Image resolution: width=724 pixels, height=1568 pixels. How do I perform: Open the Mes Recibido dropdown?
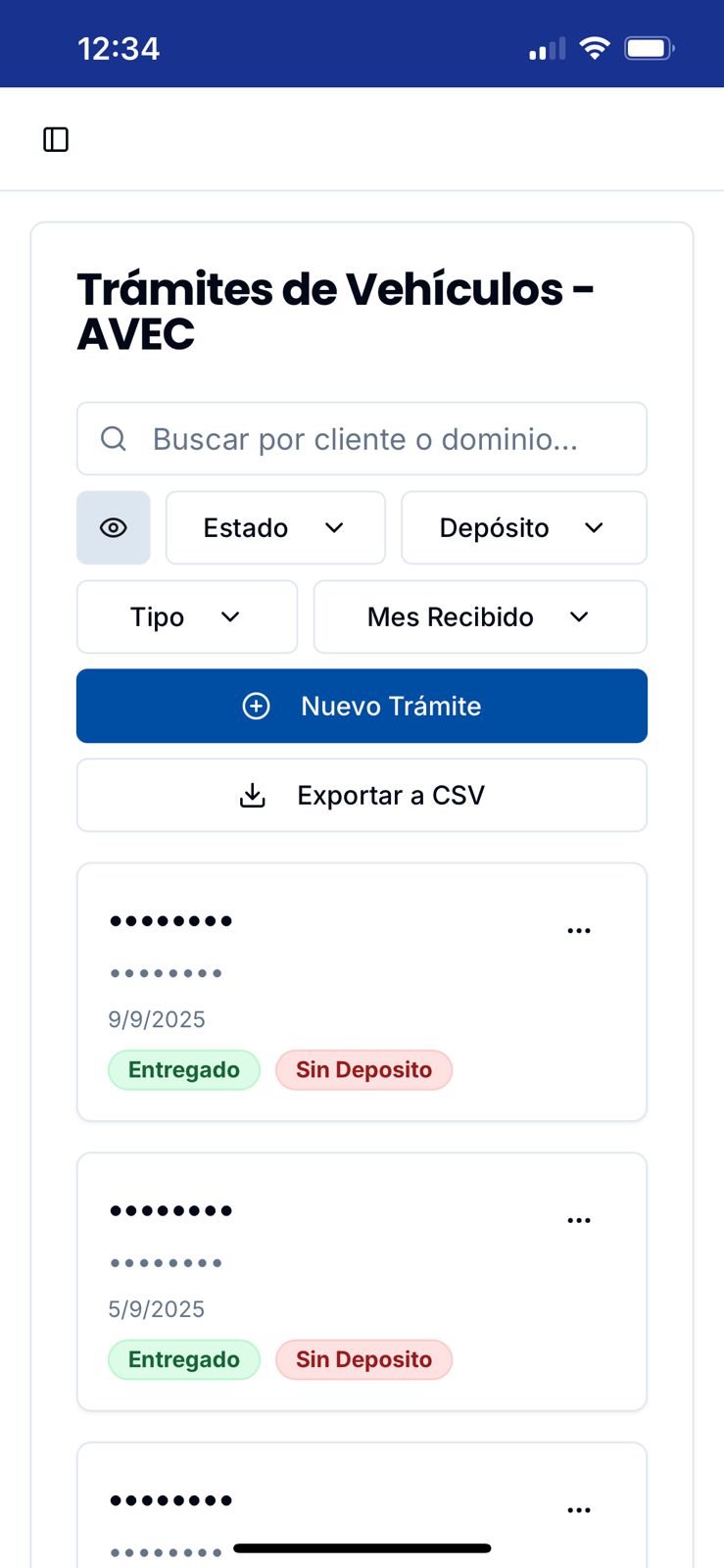coord(479,616)
